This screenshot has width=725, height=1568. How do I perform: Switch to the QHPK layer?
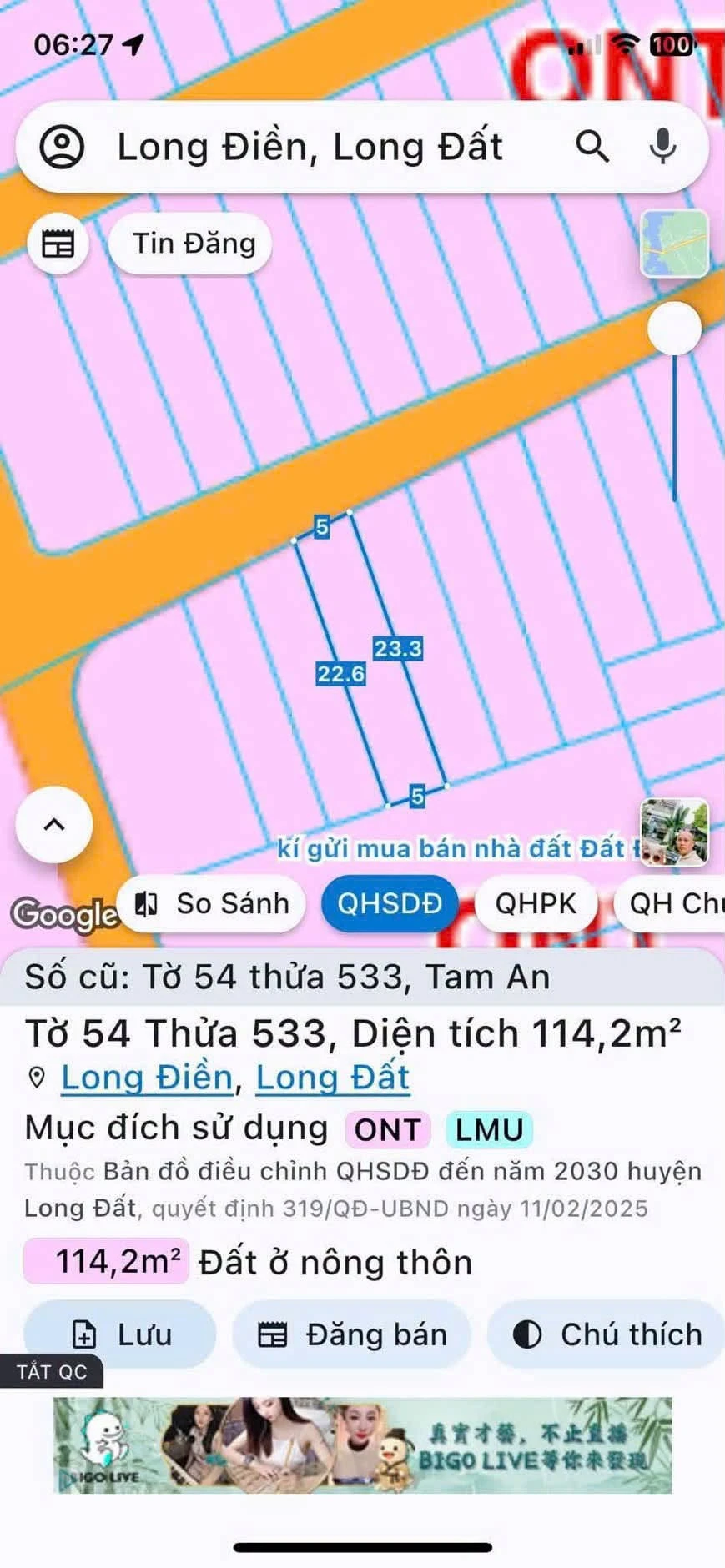pyautogui.click(x=536, y=903)
